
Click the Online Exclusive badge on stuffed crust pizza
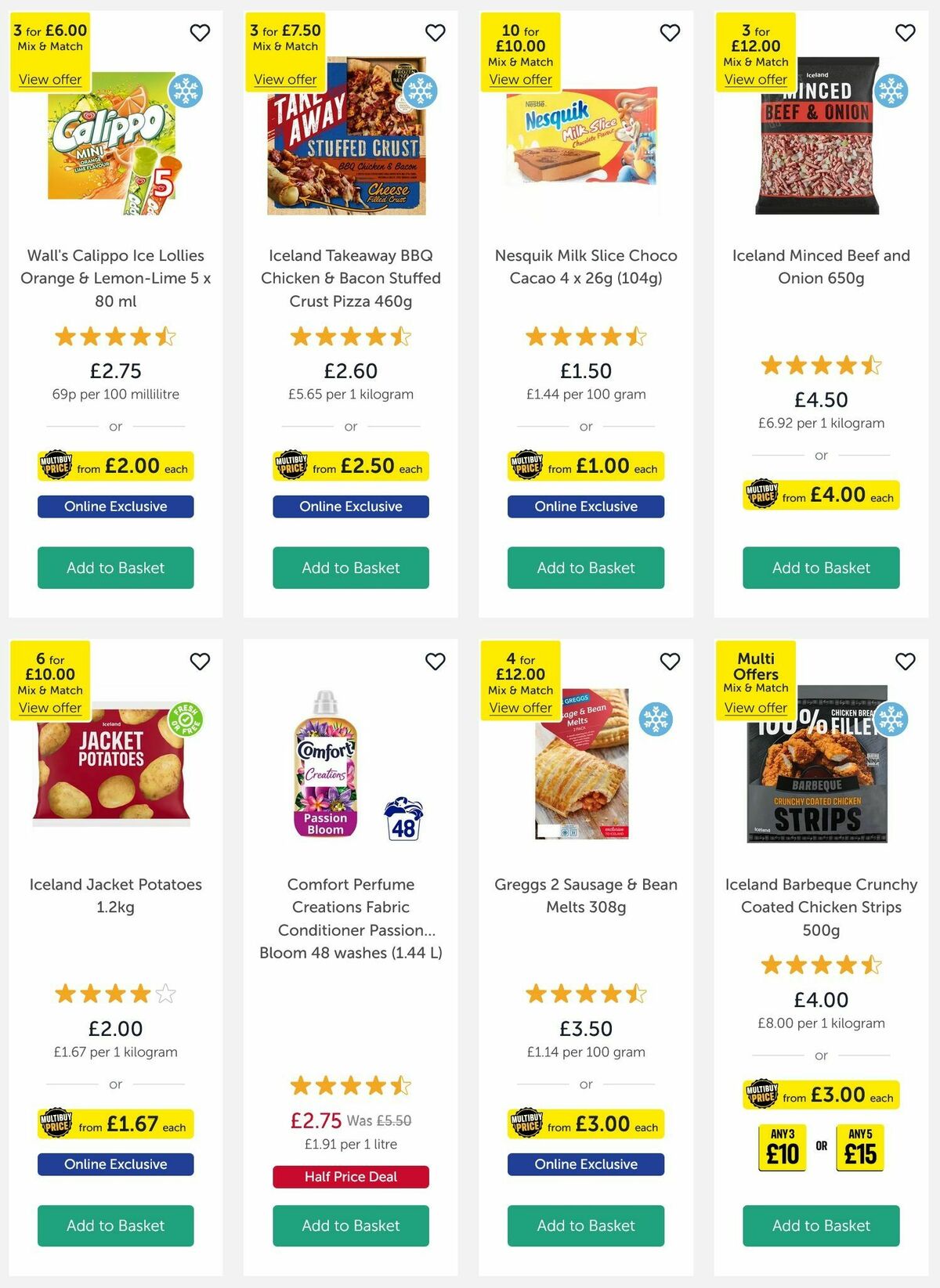[x=350, y=507]
